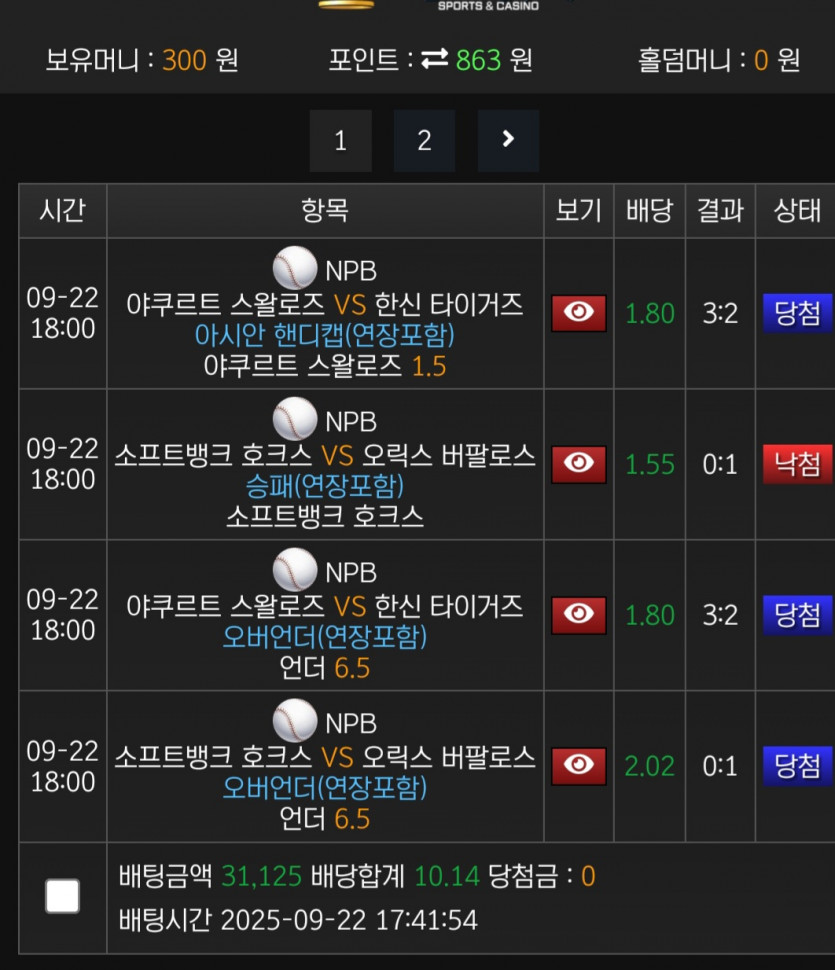Tap the eye icon with odds 2.02
835x970 pixels.
pyautogui.click(x=579, y=766)
